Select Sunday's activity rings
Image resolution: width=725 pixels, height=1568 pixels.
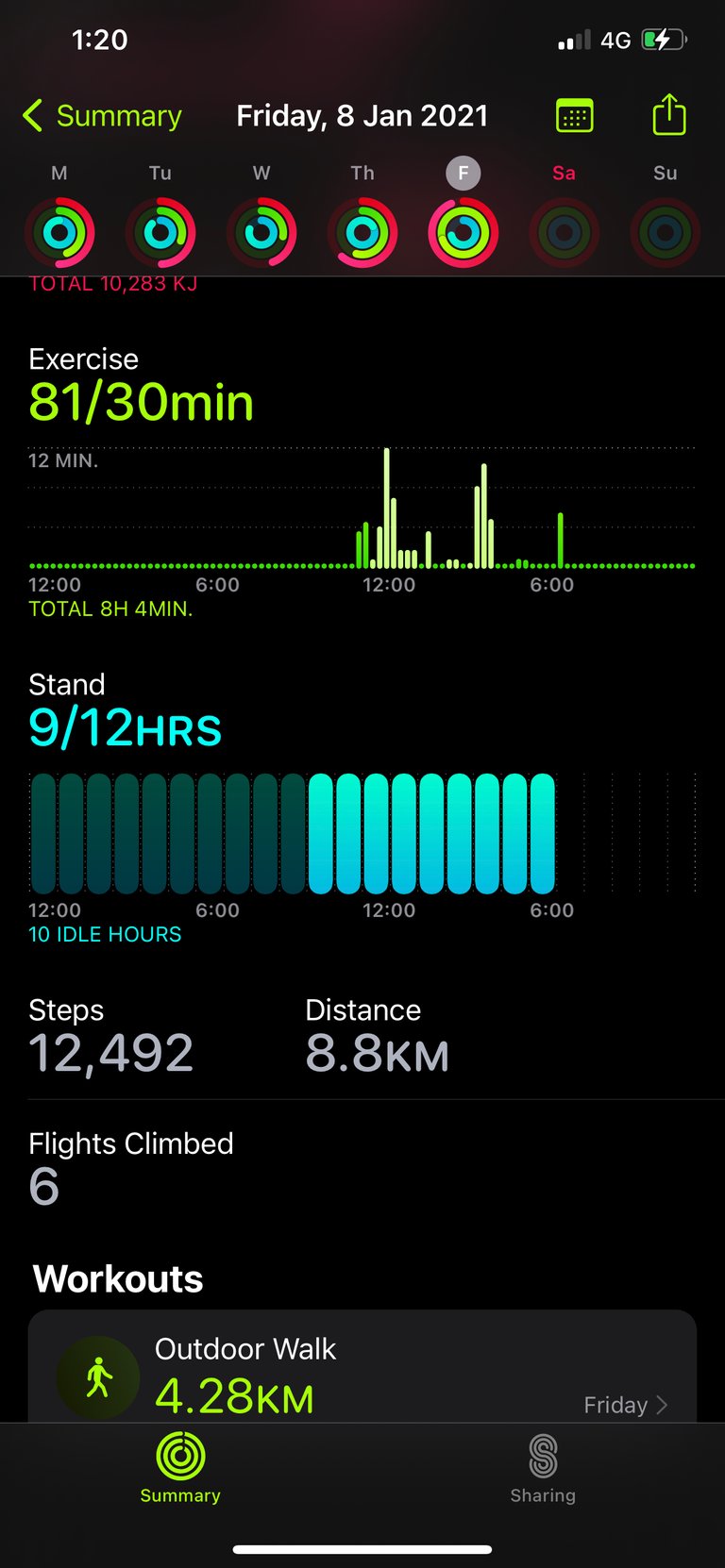point(666,232)
